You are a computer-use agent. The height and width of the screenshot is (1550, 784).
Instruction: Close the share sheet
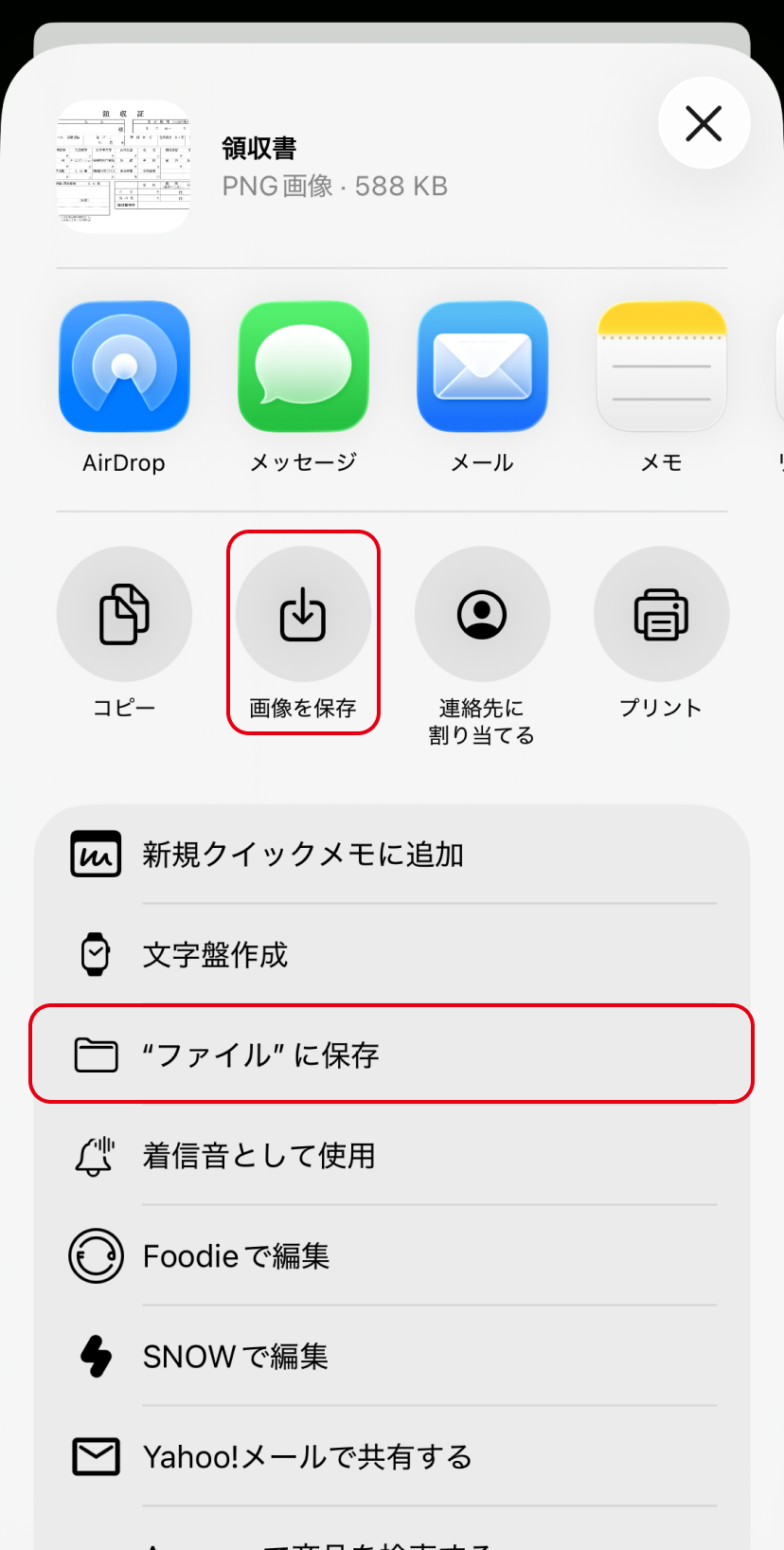(704, 123)
